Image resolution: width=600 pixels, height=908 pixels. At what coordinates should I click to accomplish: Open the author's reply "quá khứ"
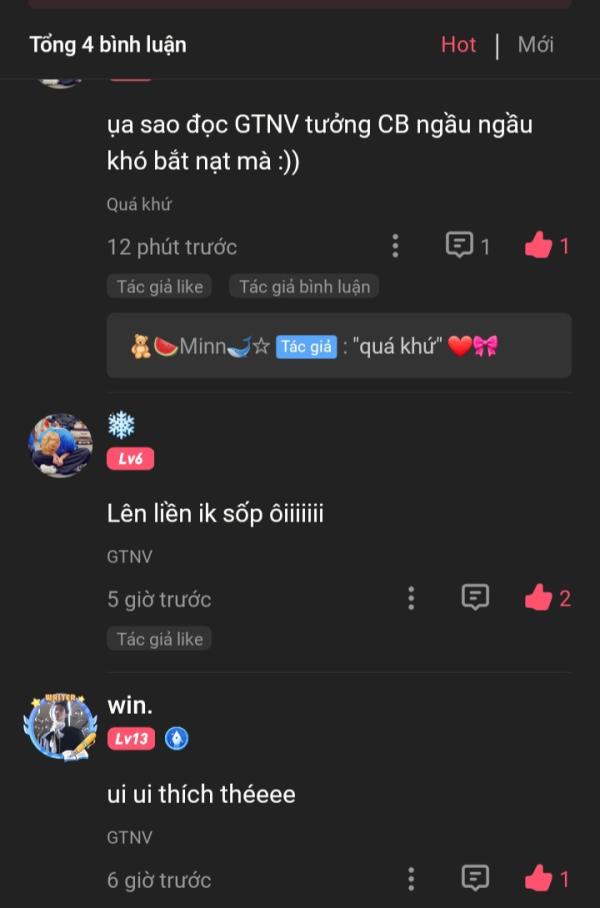(339, 346)
